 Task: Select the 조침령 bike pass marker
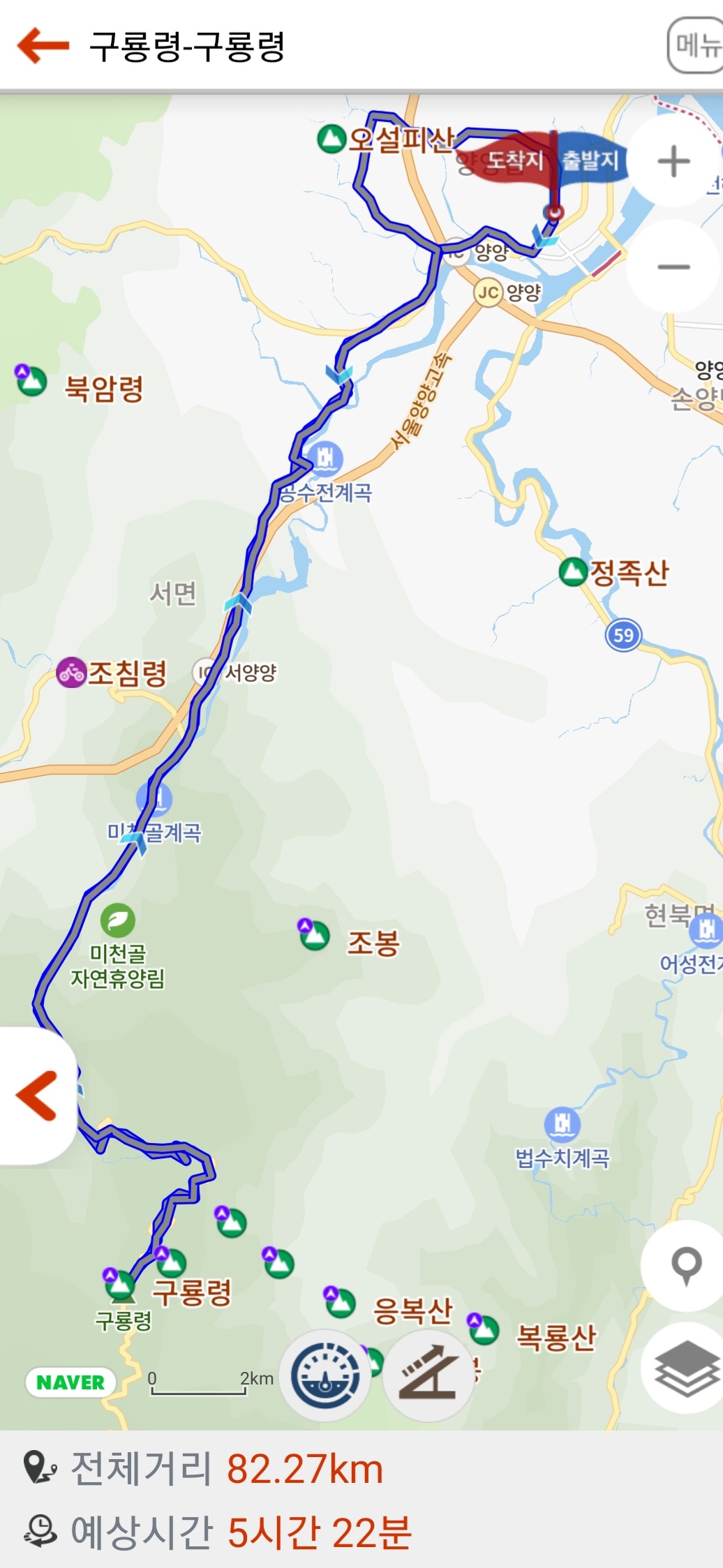70,673
